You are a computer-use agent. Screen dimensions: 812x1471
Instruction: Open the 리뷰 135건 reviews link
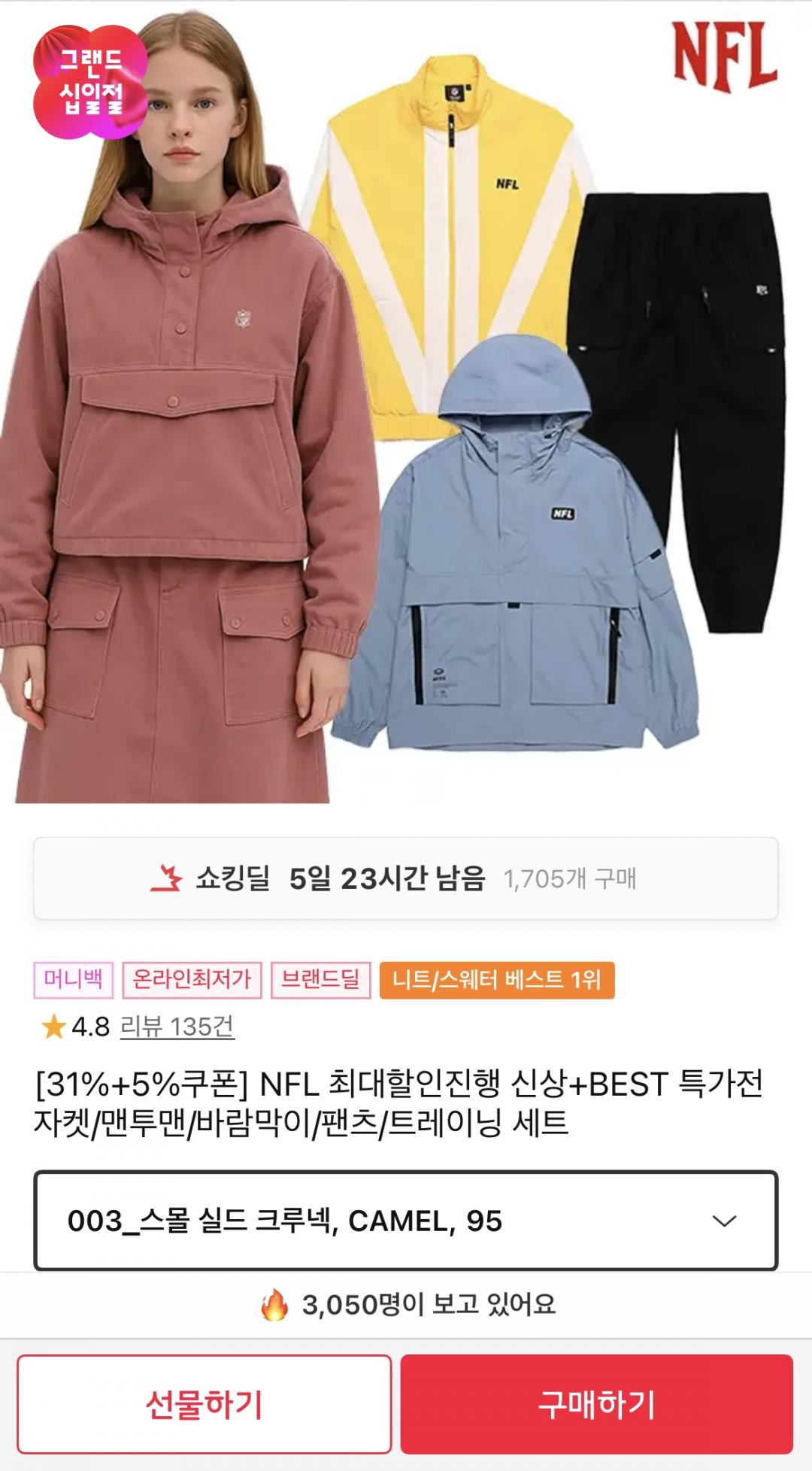[x=177, y=1027]
